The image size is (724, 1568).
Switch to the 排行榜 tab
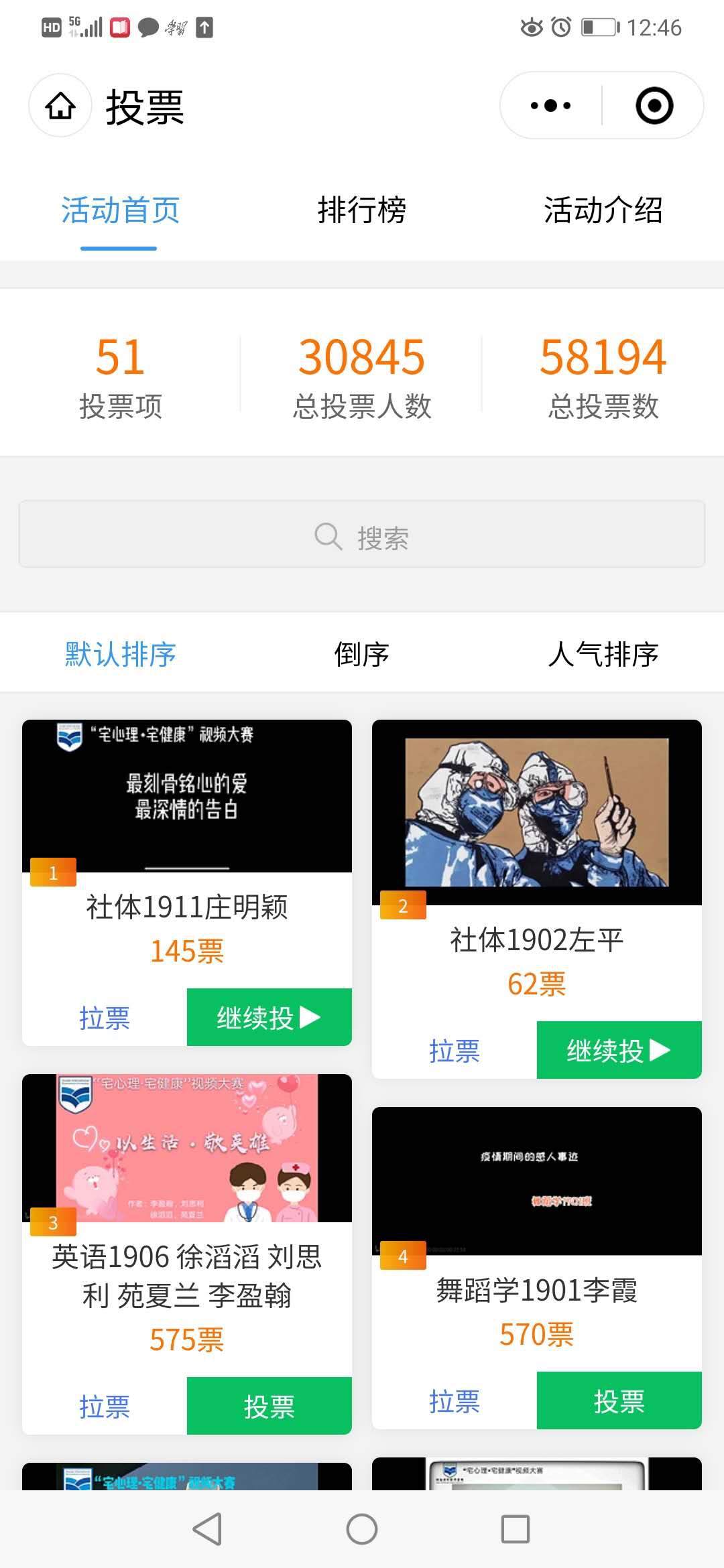361,210
